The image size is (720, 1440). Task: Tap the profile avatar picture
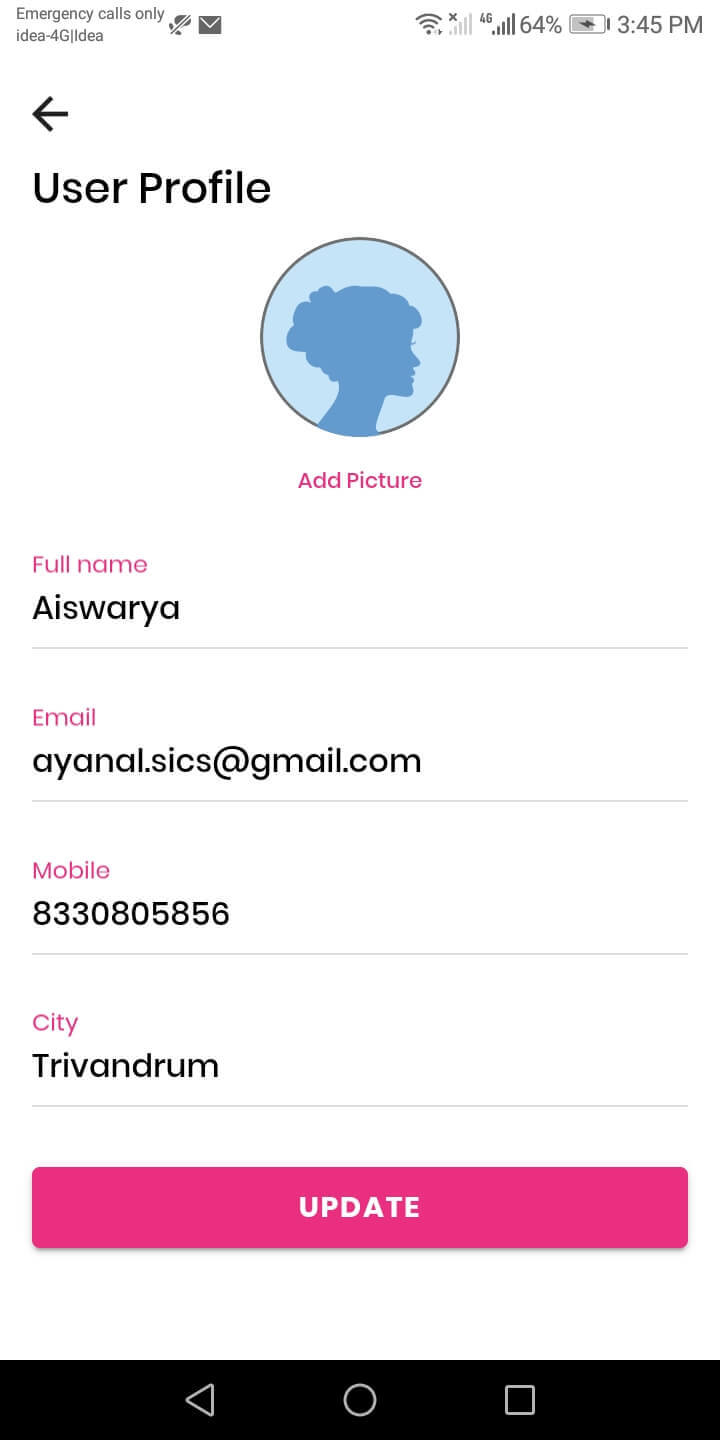(x=360, y=337)
